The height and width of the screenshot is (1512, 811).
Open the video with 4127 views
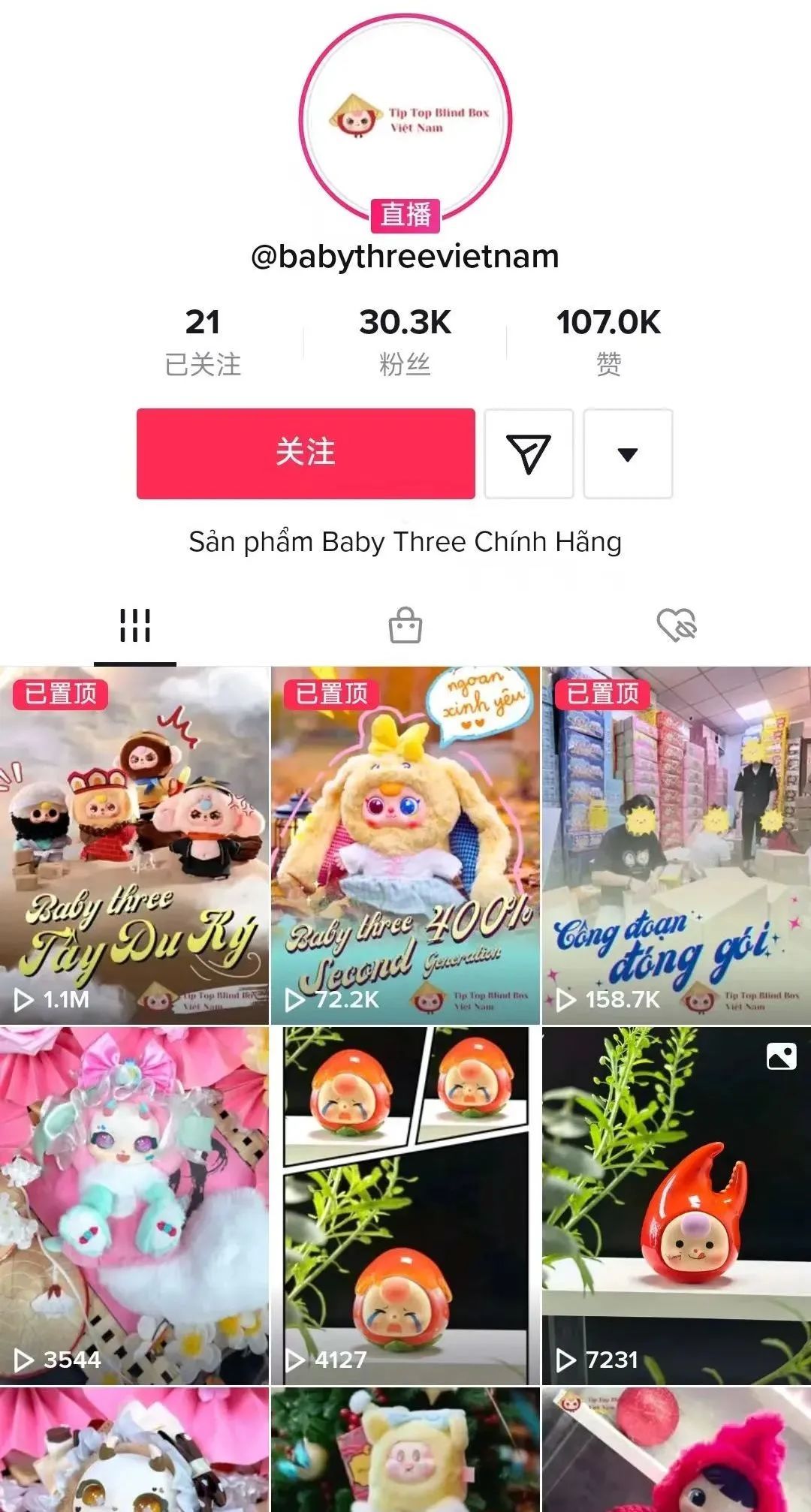pyautogui.click(x=405, y=1206)
